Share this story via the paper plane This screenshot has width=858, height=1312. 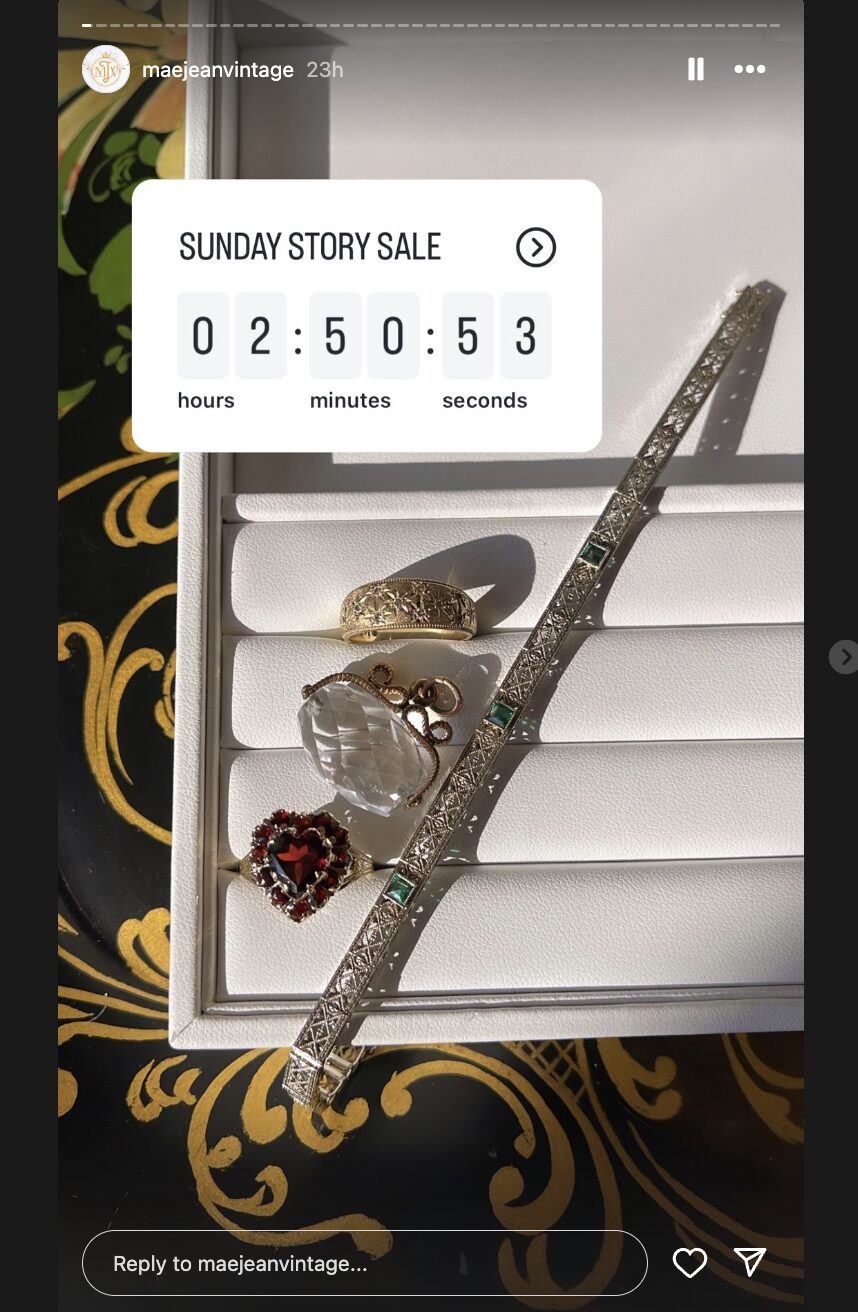(750, 1262)
